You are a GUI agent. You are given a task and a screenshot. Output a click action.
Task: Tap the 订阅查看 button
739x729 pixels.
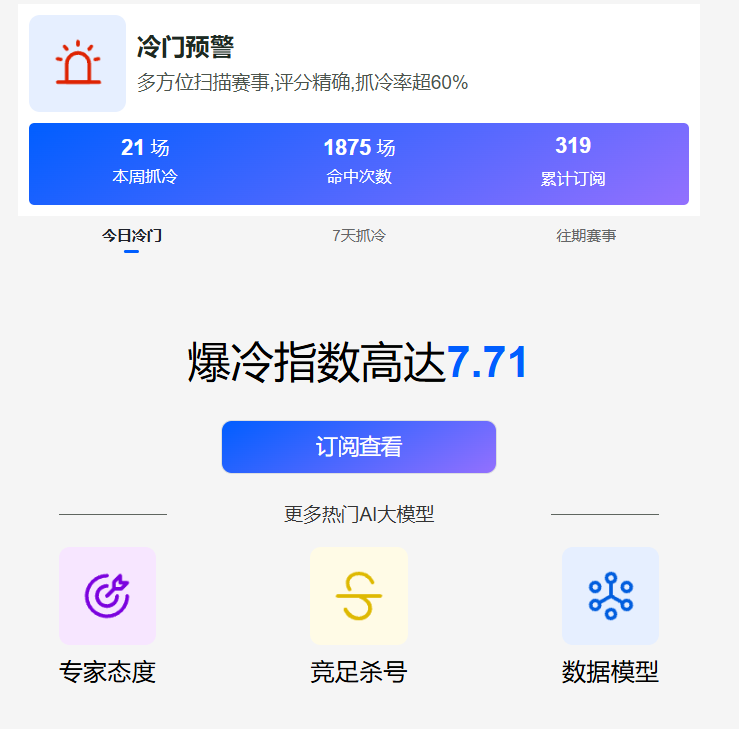359,446
